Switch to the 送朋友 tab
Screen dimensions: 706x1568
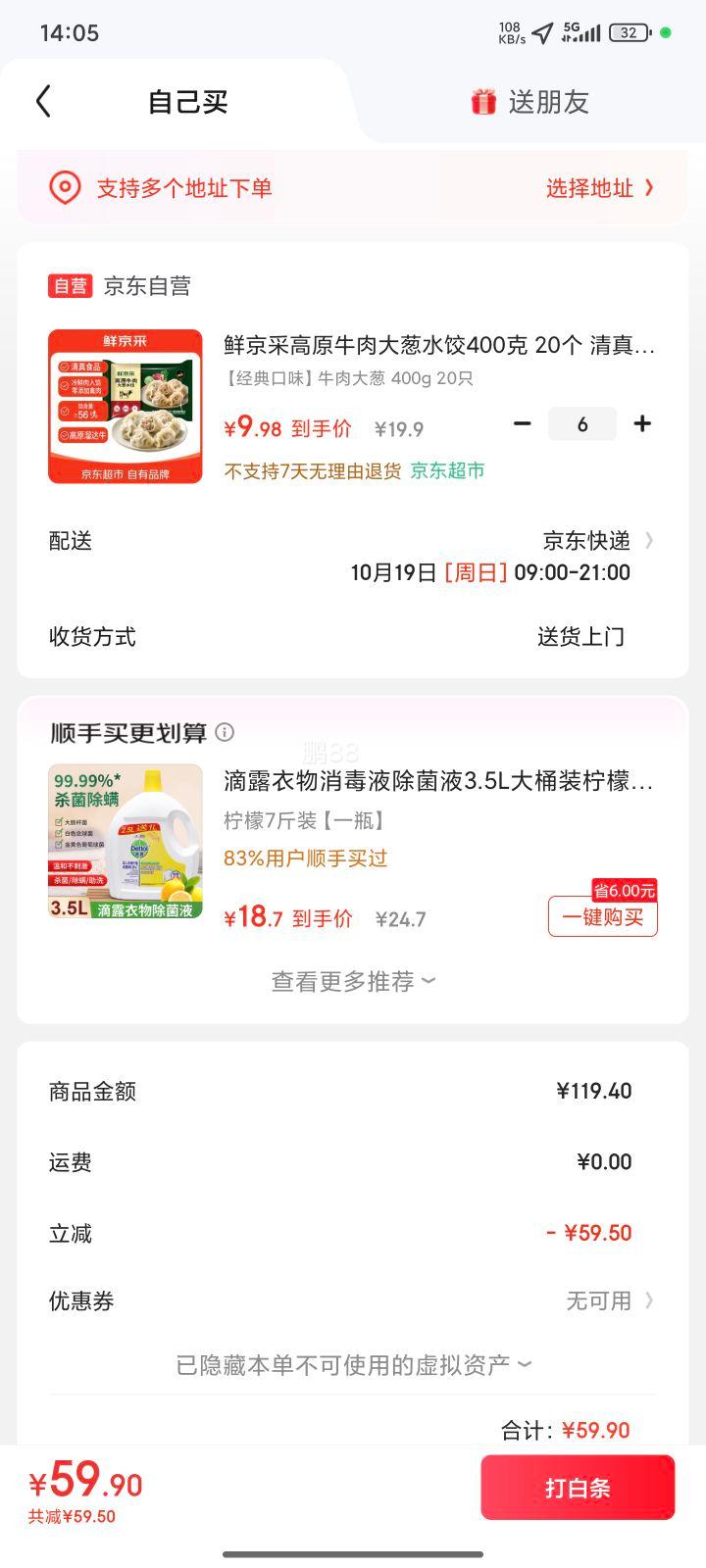(x=529, y=102)
